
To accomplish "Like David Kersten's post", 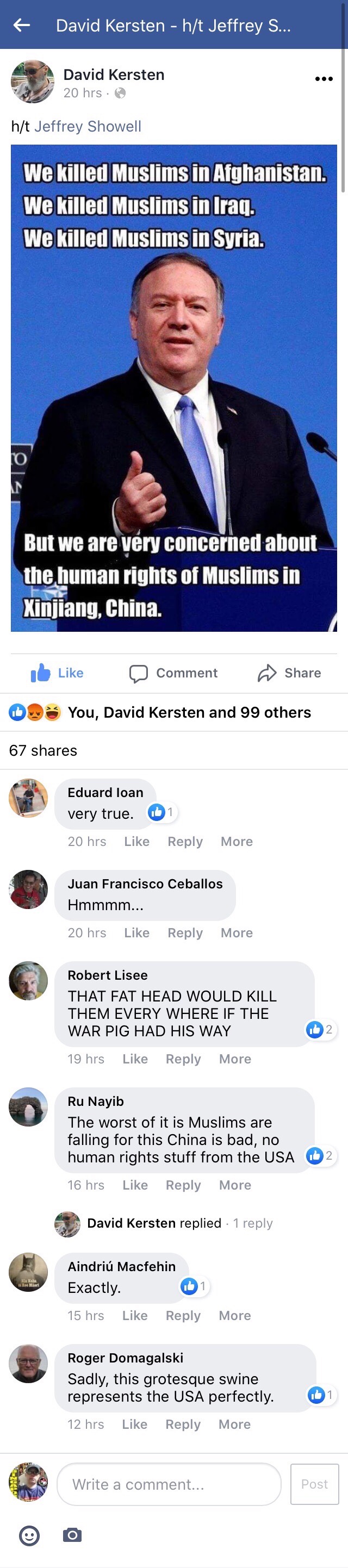I will [57, 673].
